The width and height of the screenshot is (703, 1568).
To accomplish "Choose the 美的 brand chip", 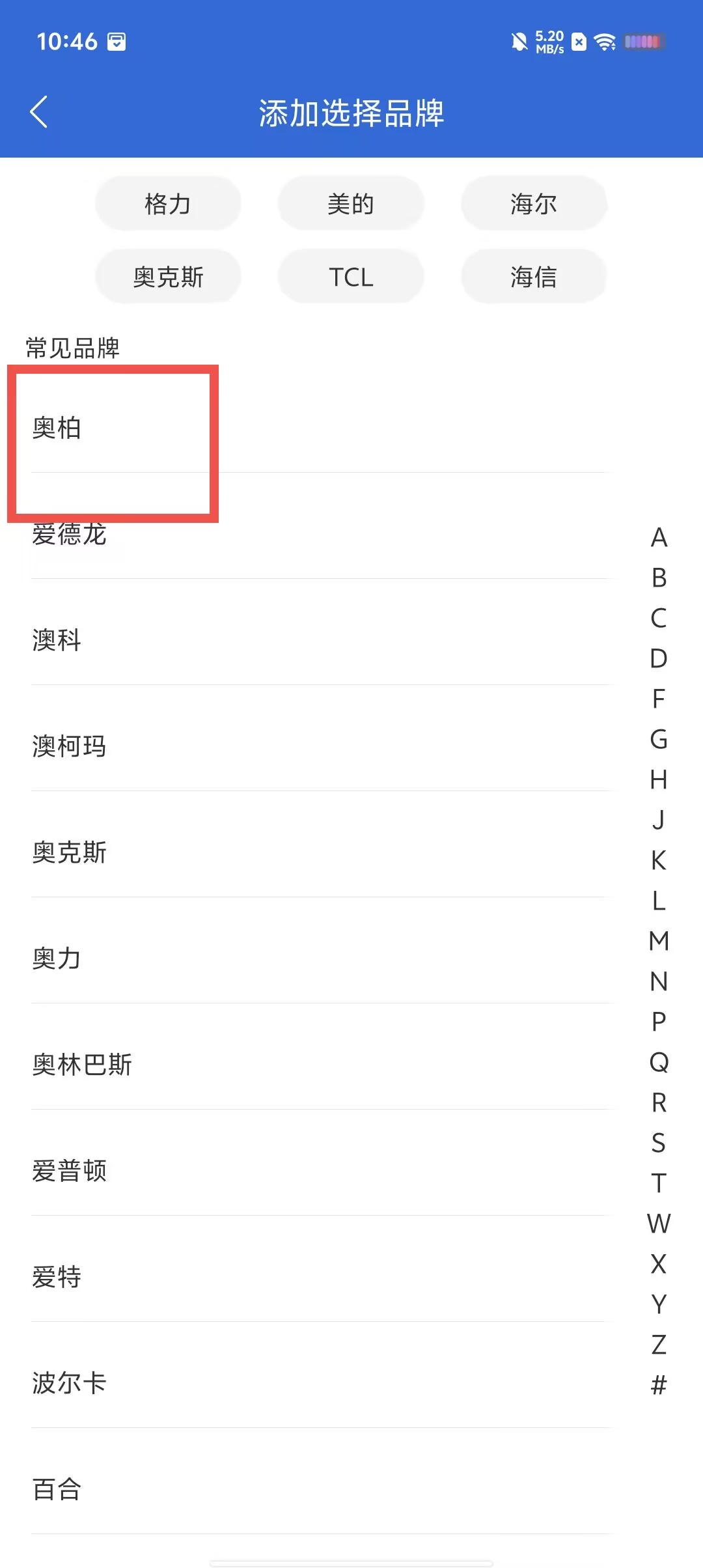I will (351, 204).
